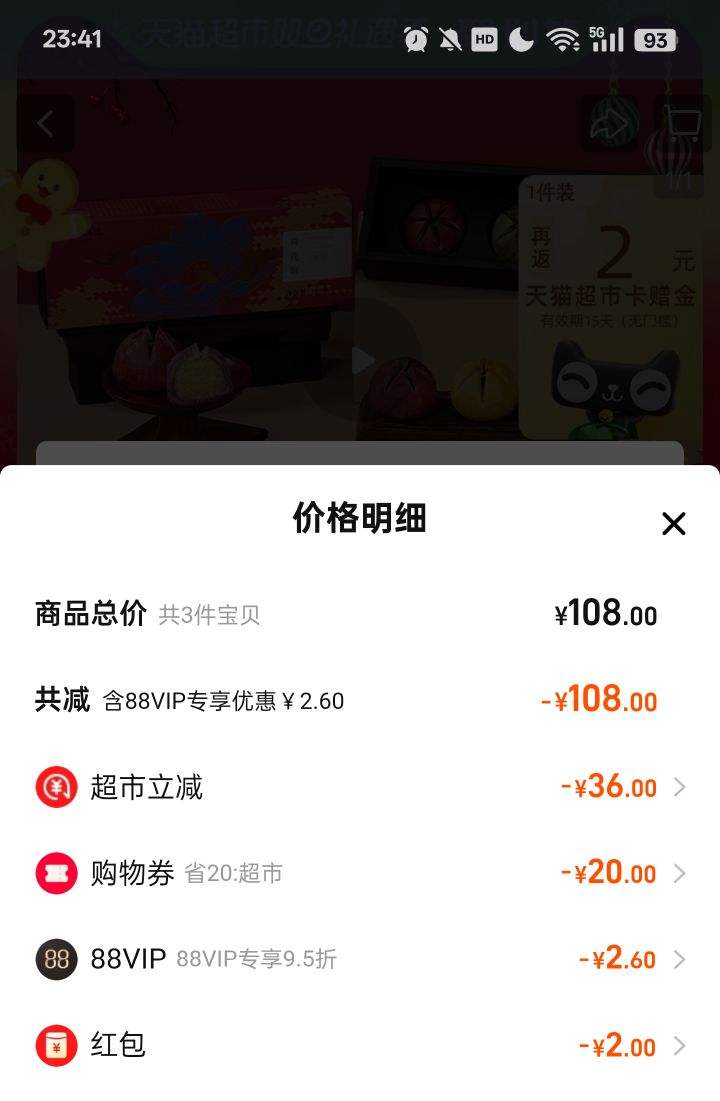Tap the alarm clock status bar icon
720x1101 pixels.
coord(417,39)
